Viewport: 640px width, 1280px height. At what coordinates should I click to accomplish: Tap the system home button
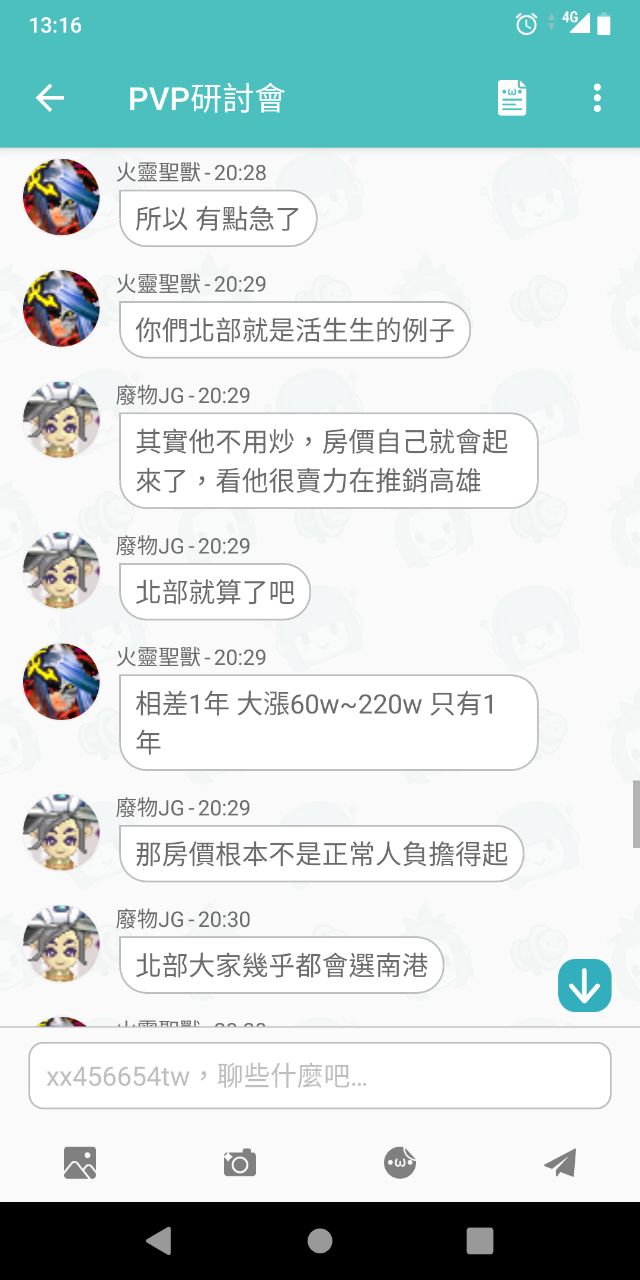pos(320,1241)
